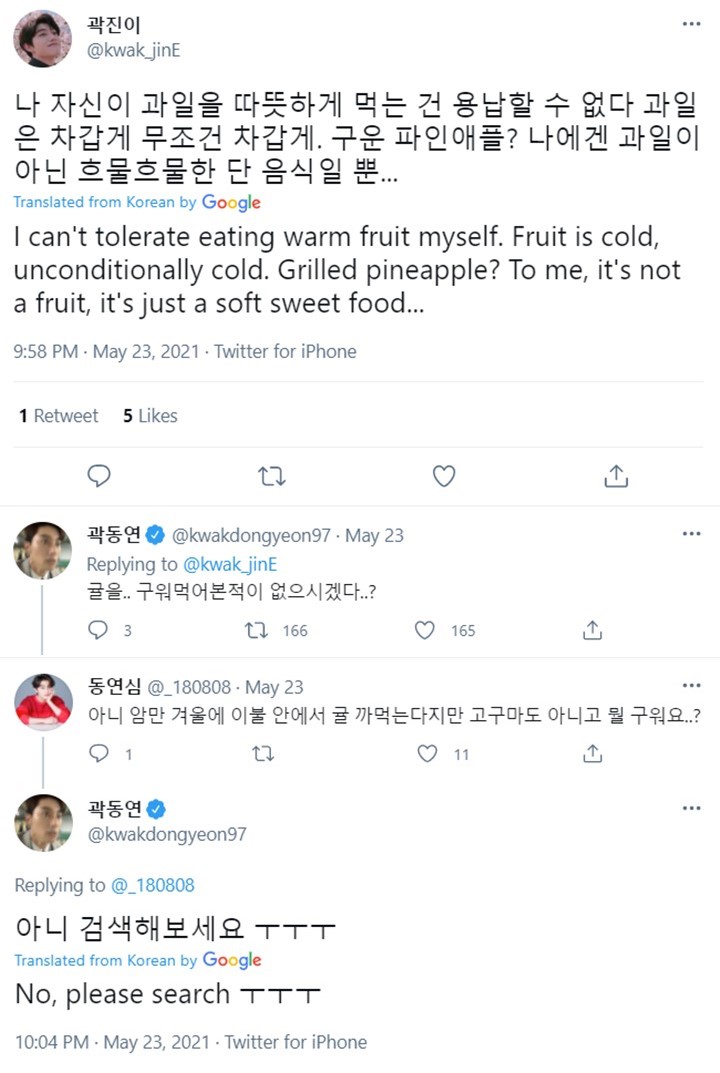Open @kwak_jinE's profile picture
The height and width of the screenshot is (1073, 720).
pos(41,31)
